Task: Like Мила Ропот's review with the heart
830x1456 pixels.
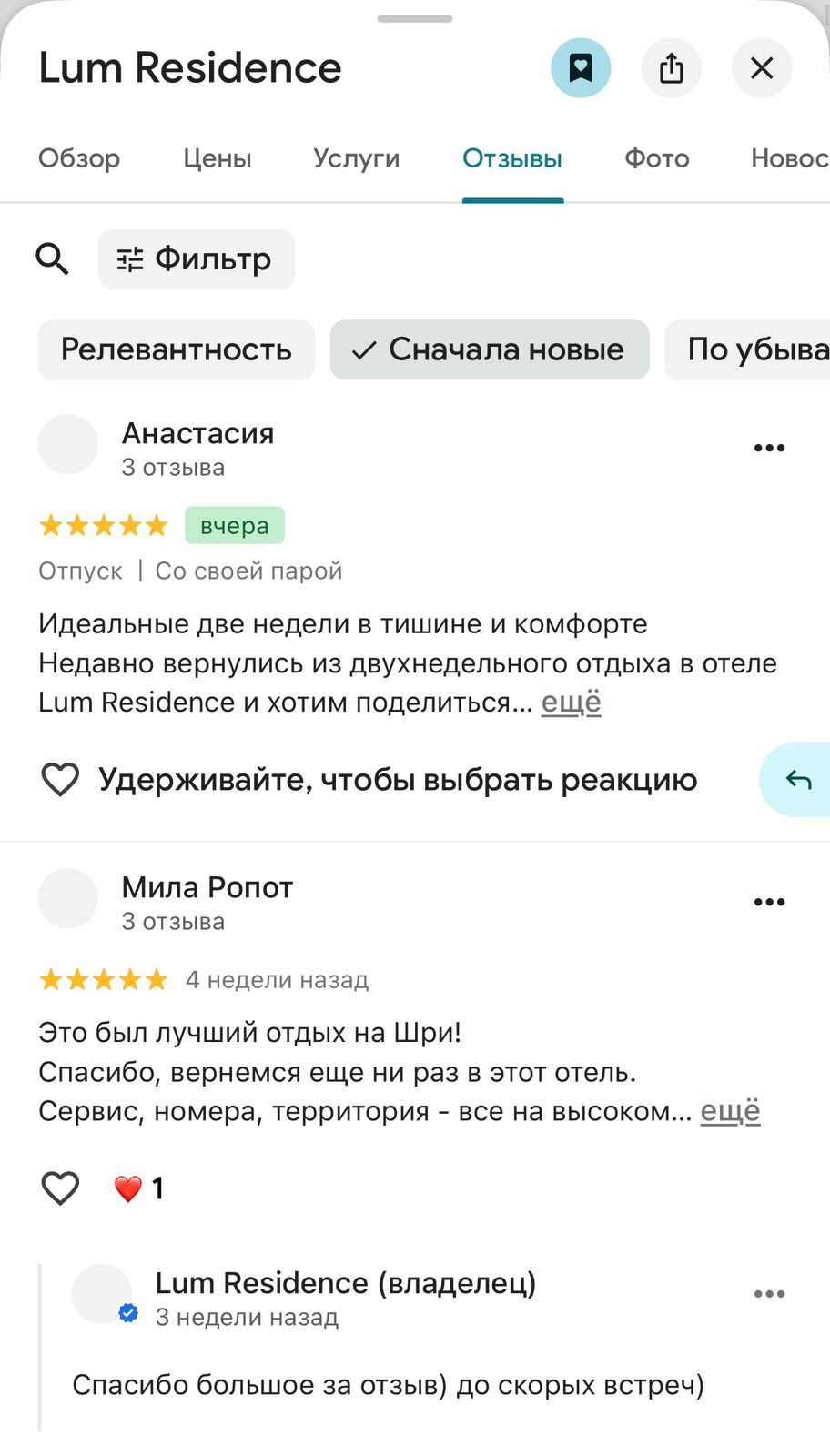Action: click(x=61, y=1188)
